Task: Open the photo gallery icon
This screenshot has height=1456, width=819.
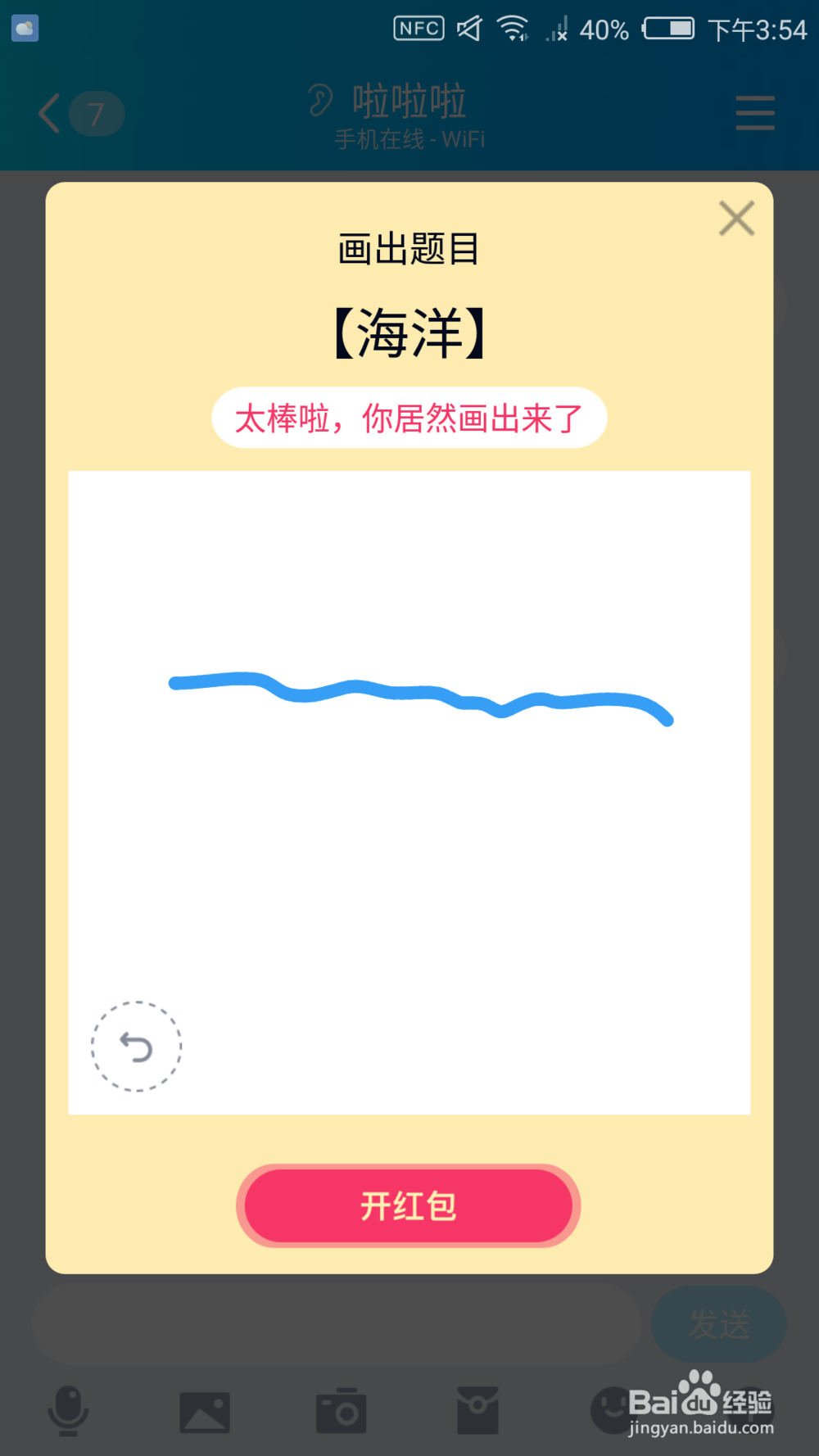Action: click(205, 1410)
